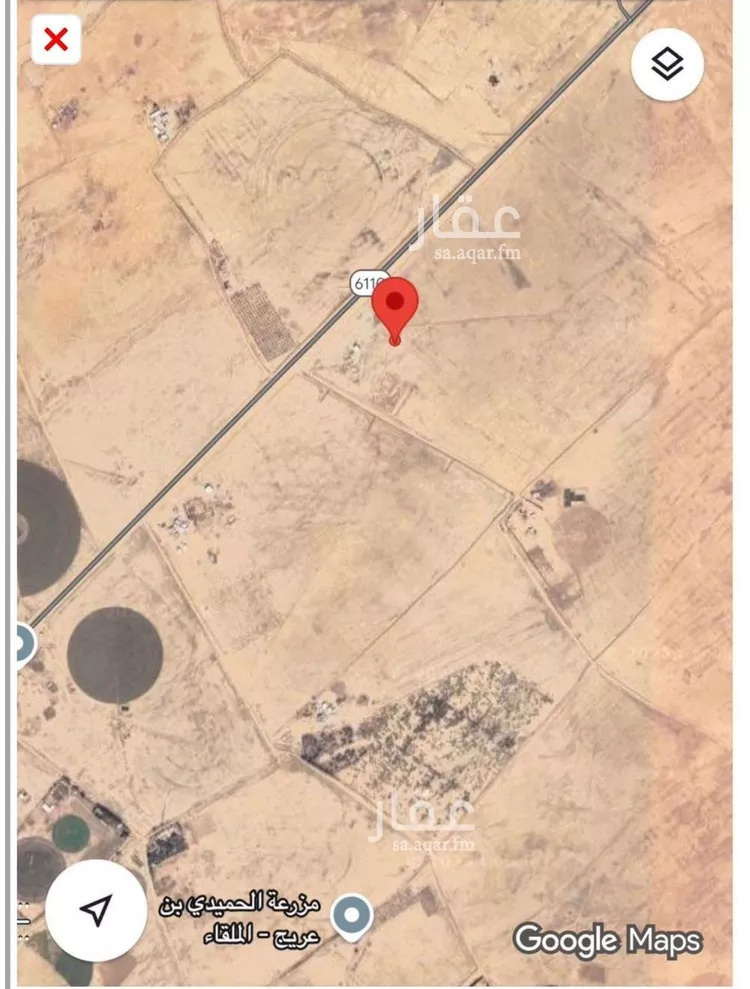
Task: Close the map view
Action: (56, 40)
